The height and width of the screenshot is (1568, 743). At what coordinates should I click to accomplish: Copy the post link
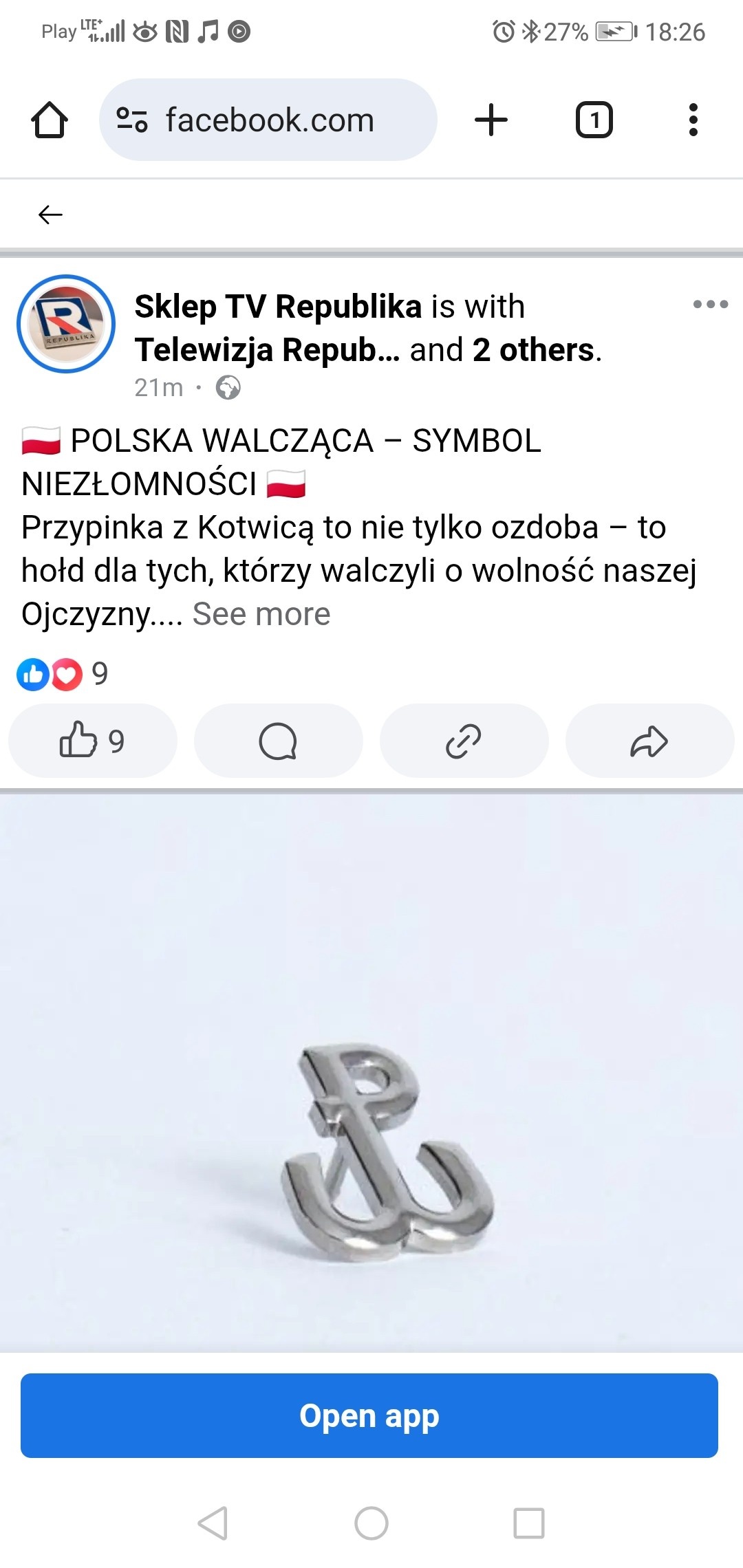[x=464, y=741]
